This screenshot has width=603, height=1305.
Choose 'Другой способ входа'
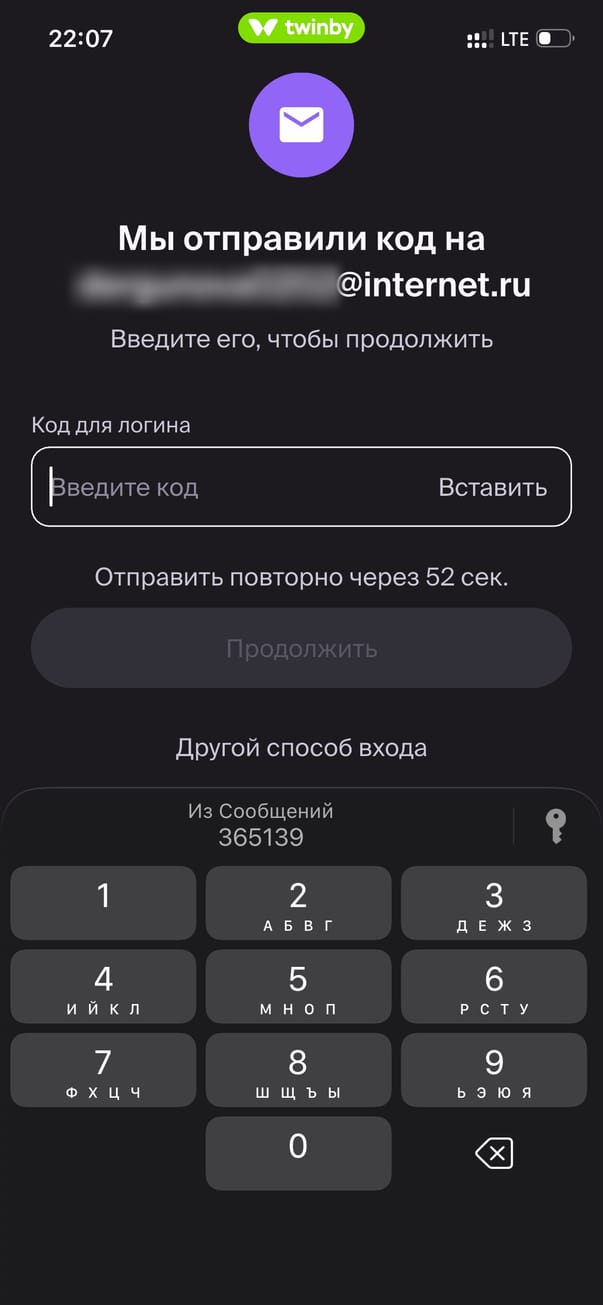pos(301,748)
